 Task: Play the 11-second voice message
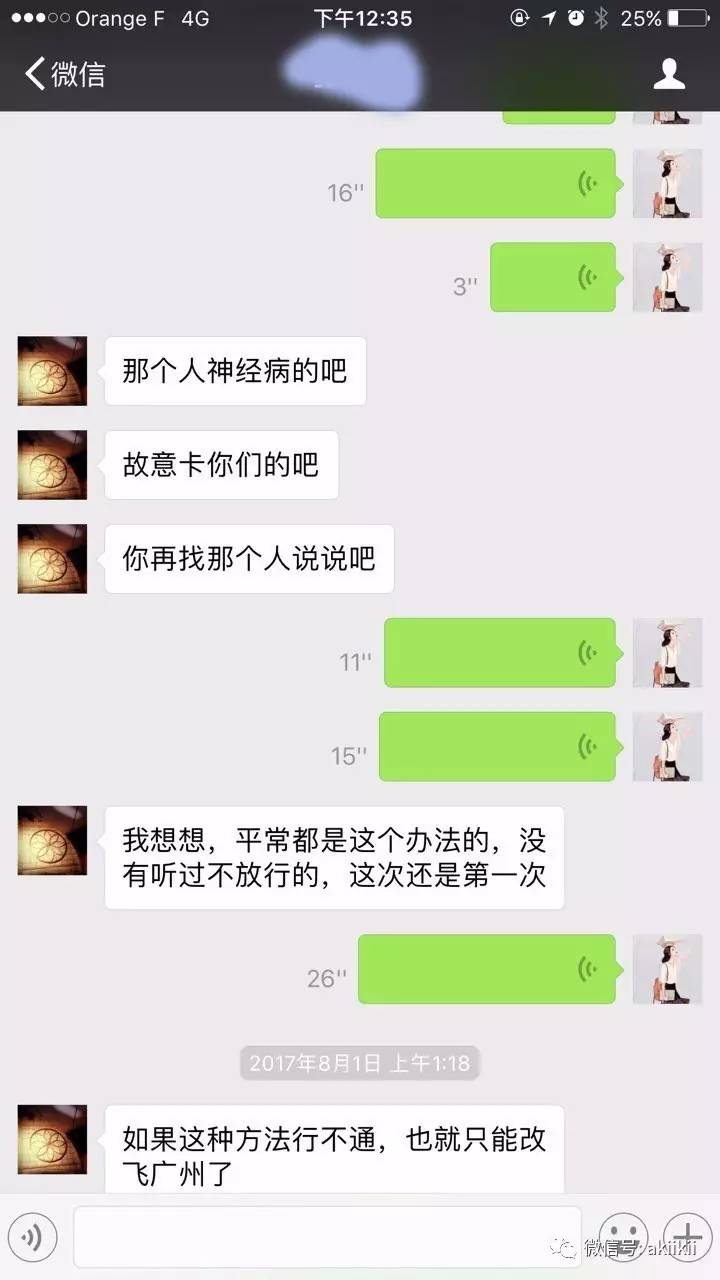tap(499, 653)
